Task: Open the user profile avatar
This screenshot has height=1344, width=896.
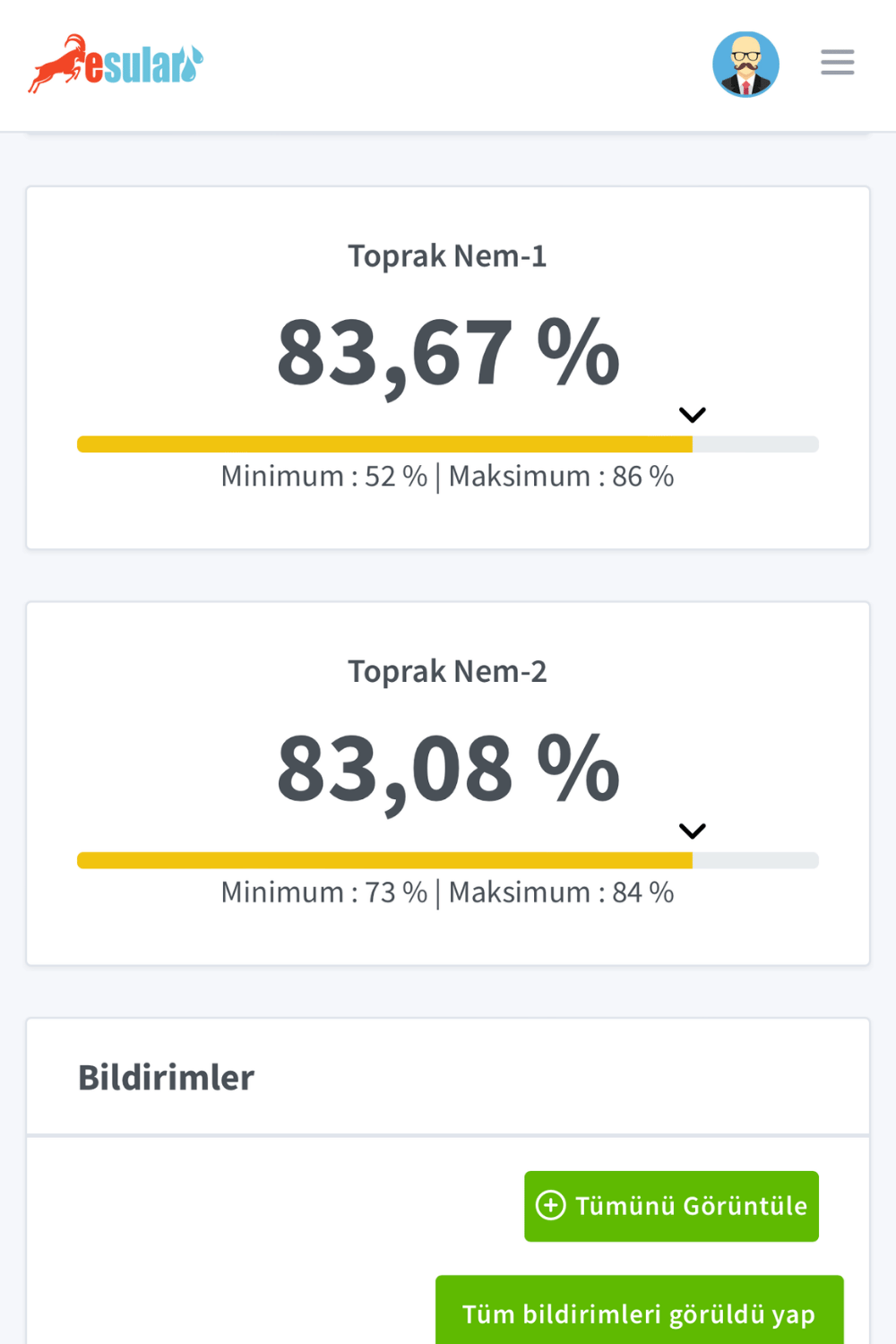Action: 745,65
